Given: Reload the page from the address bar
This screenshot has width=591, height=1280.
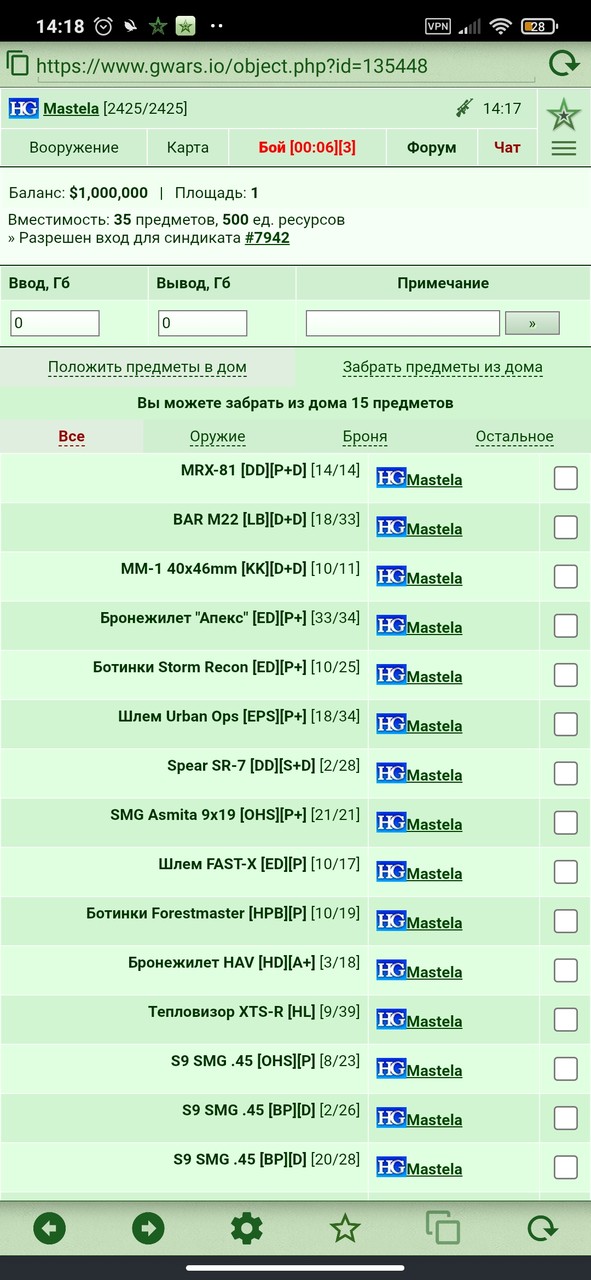Looking at the screenshot, I should 564,65.
